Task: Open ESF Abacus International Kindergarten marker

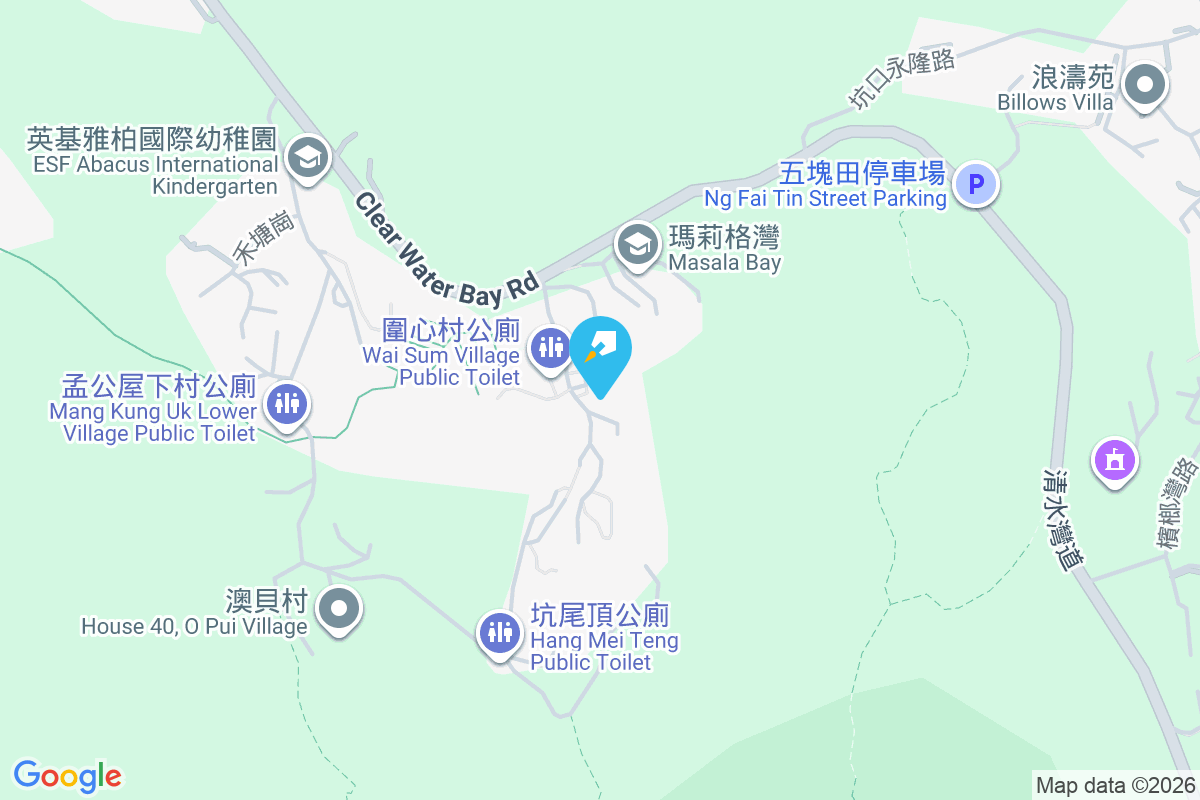Action: pyautogui.click(x=308, y=157)
